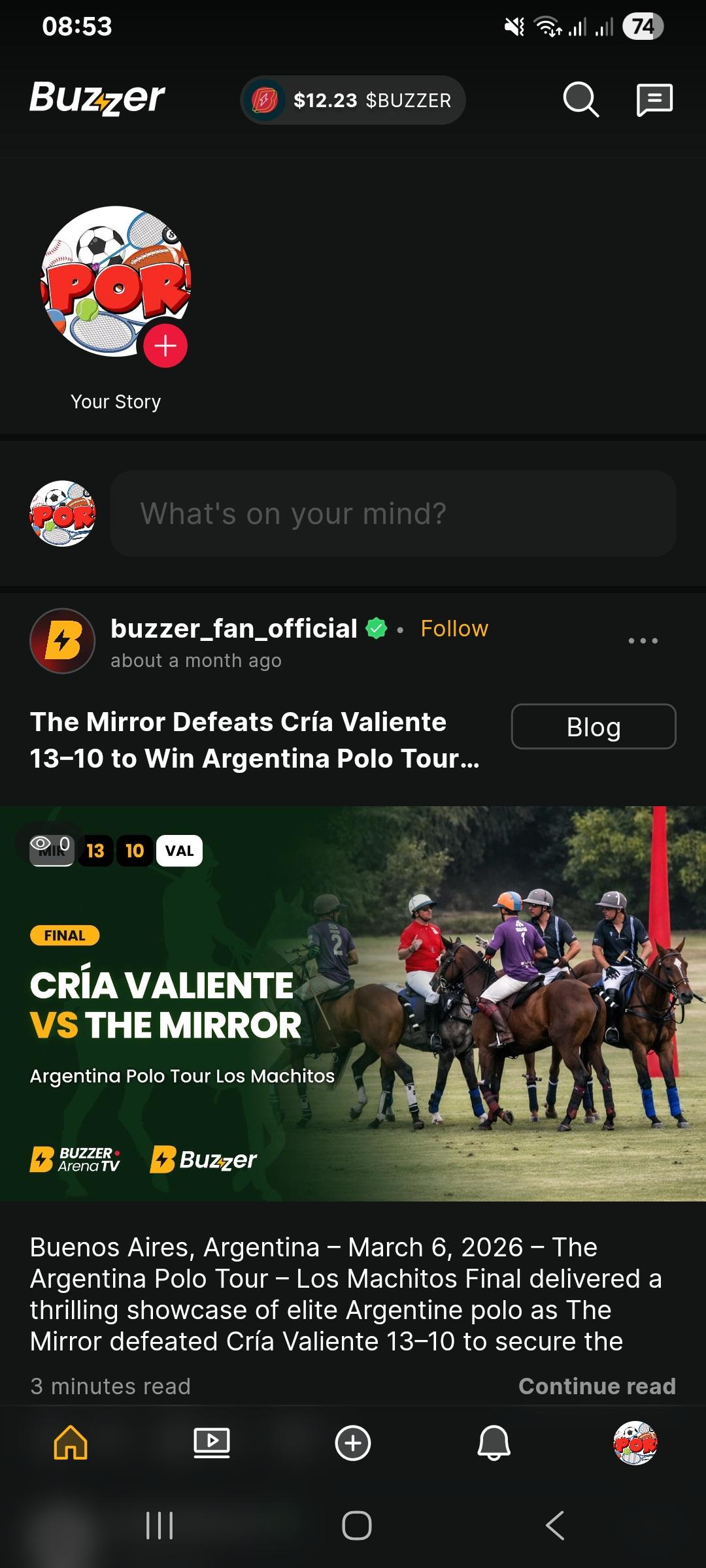The width and height of the screenshot is (706, 1568).
Task: Tap the "What's on your mind?" field
Action: 392,514
